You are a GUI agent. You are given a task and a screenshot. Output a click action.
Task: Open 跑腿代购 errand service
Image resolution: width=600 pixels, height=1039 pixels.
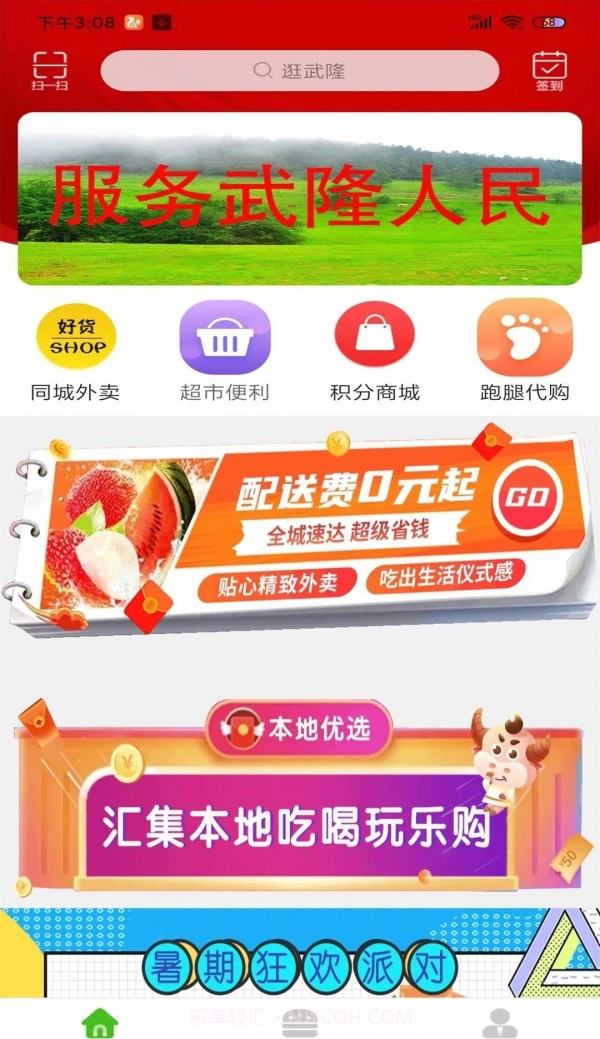pyautogui.click(x=524, y=350)
